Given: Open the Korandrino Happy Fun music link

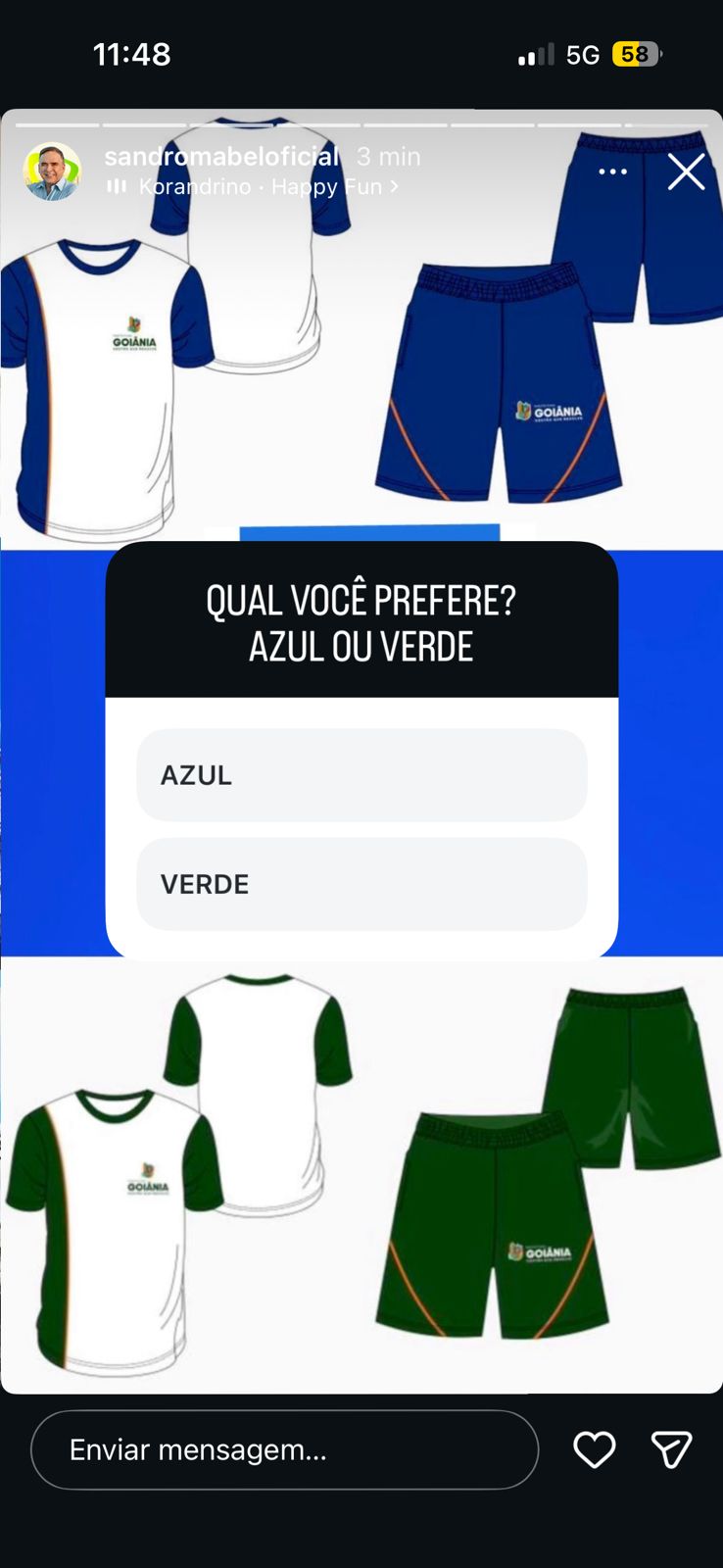Looking at the screenshot, I should tap(260, 186).
